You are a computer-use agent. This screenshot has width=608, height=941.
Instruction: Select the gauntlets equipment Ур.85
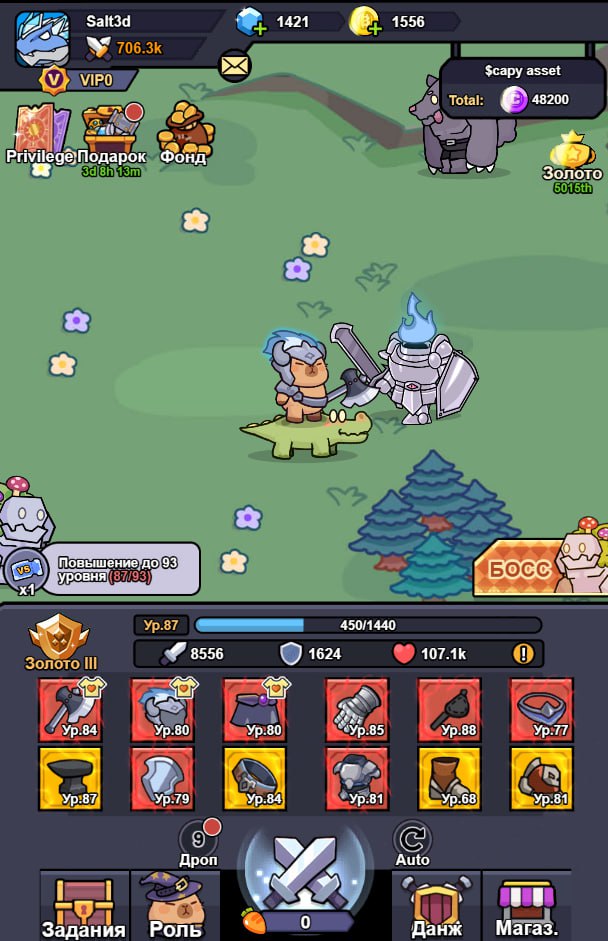(x=356, y=709)
